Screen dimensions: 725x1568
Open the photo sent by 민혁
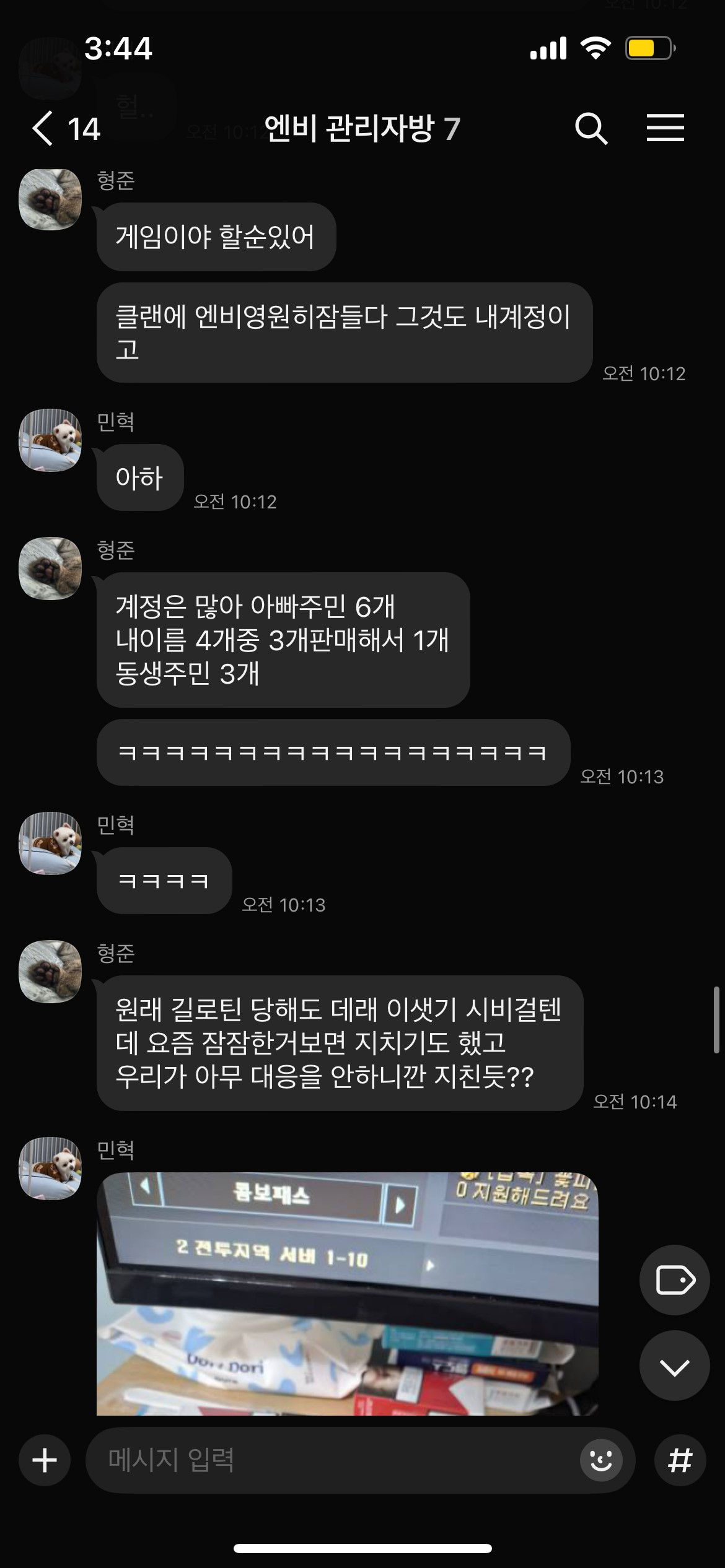[347, 1293]
